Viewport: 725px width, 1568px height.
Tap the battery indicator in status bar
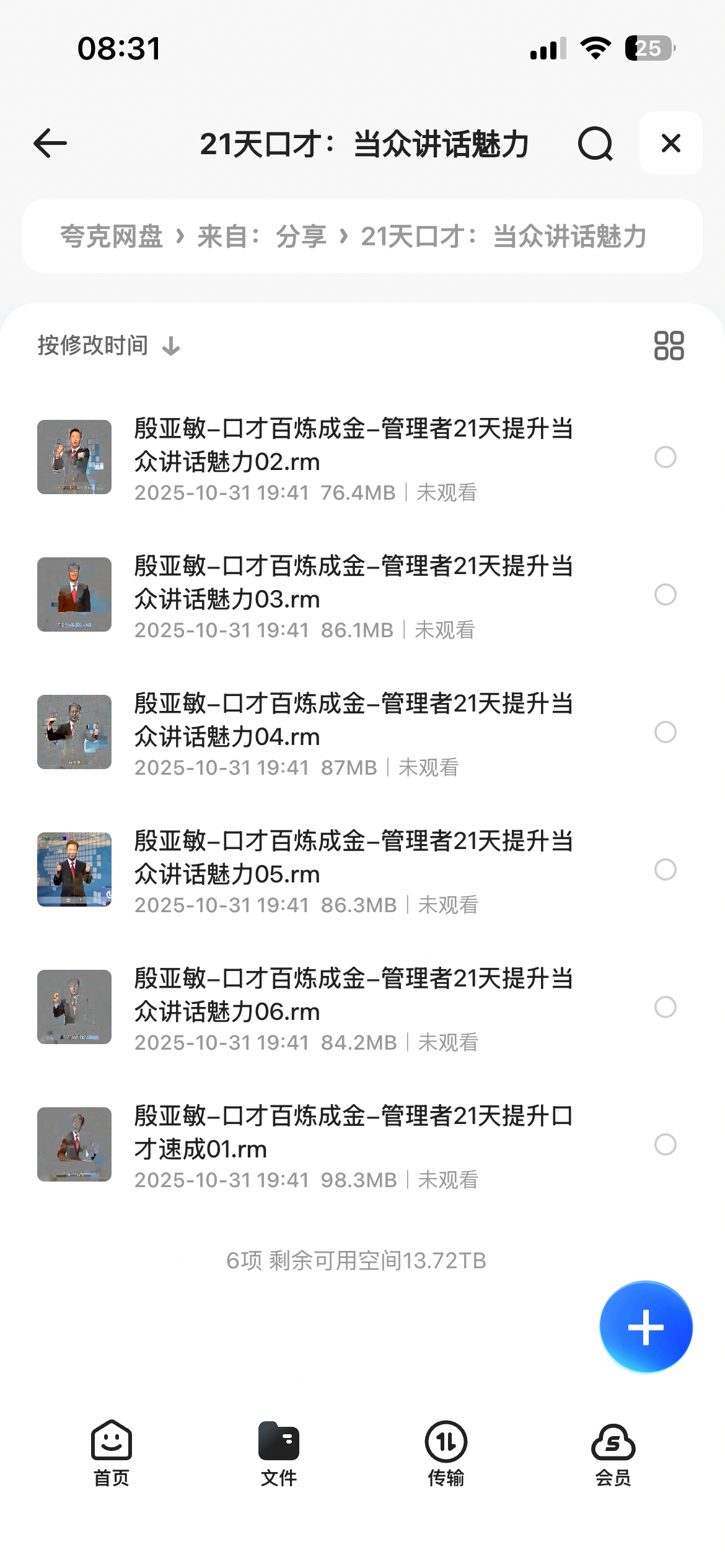[x=649, y=47]
